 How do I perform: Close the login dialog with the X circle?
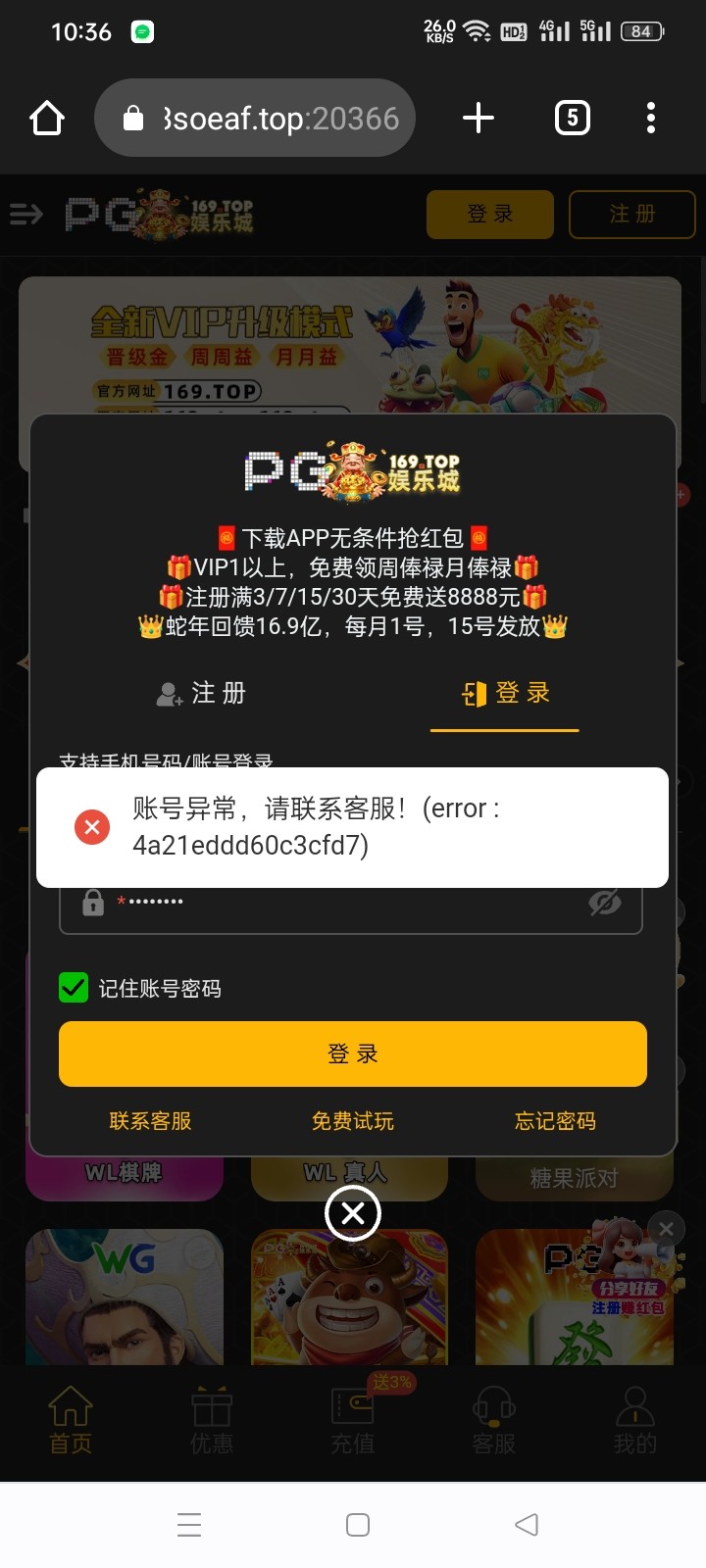tap(353, 1213)
